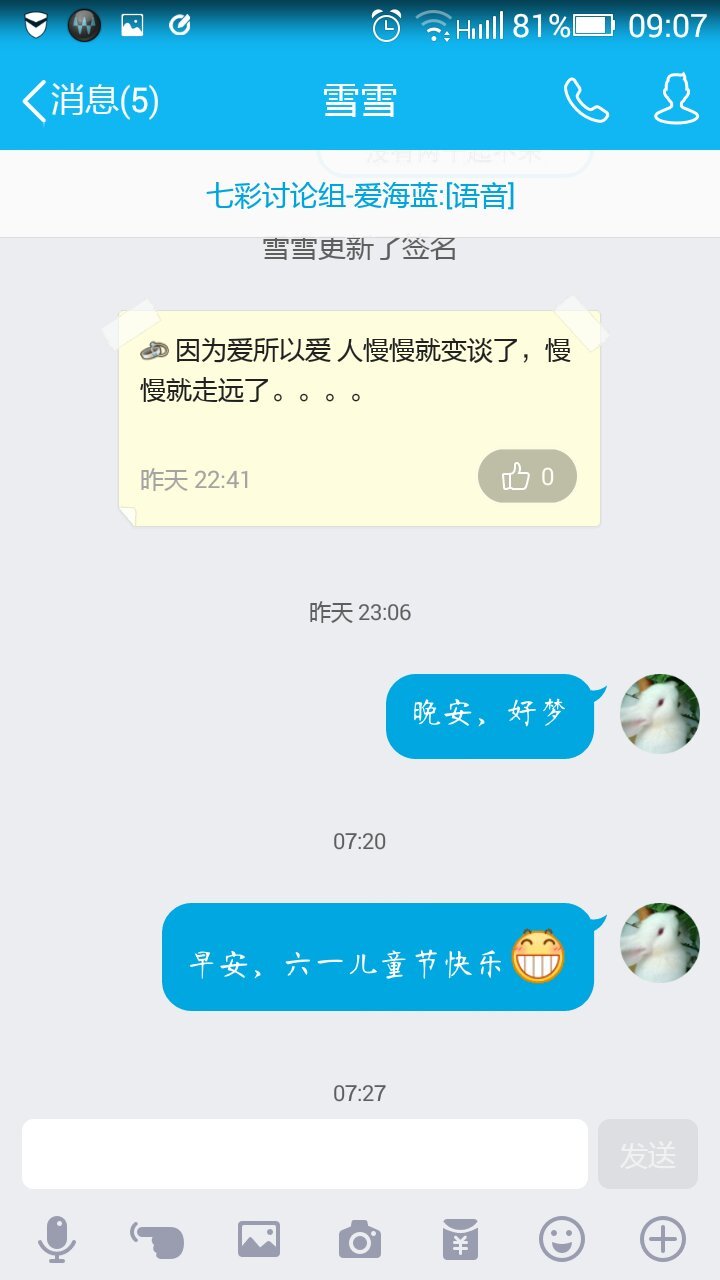Go back to the 消息 list
Viewport: 720px width, 1280px height.
[88, 101]
